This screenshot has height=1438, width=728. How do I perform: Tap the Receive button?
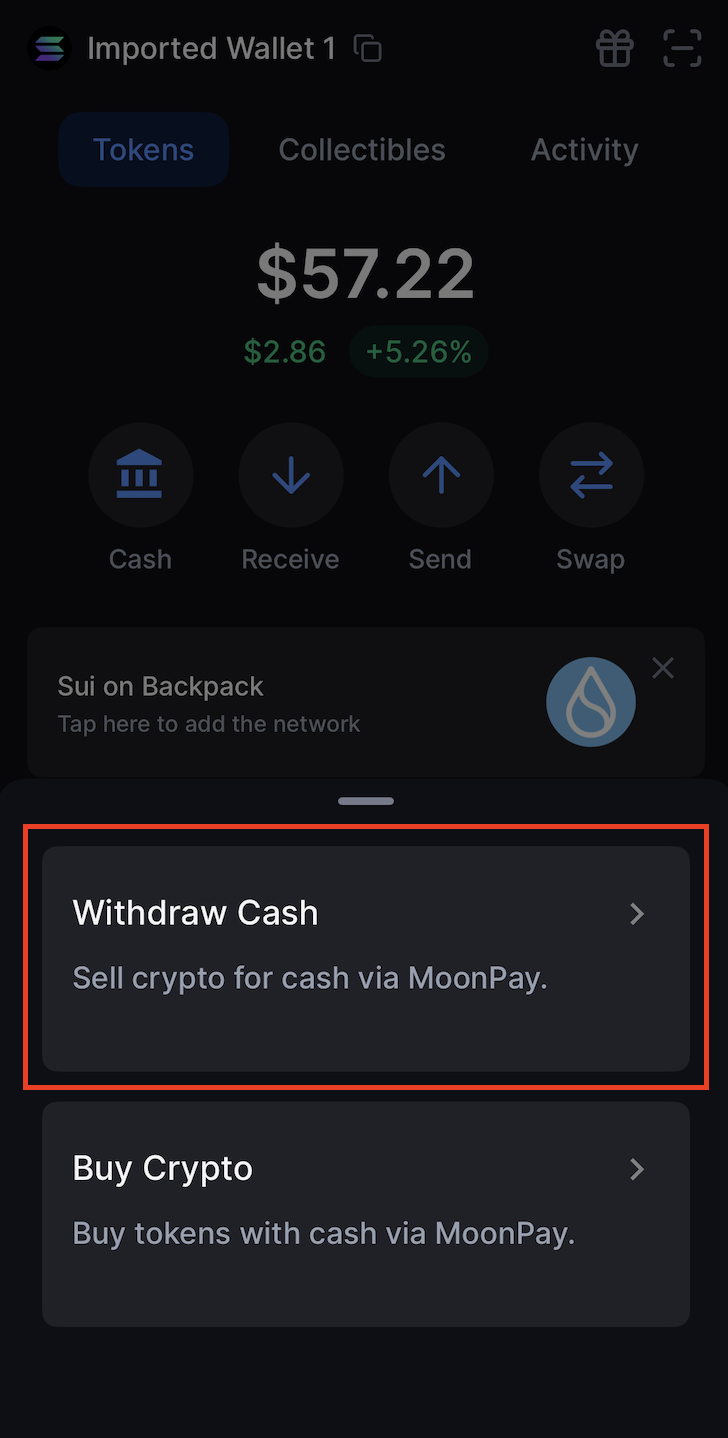pyautogui.click(x=290, y=476)
